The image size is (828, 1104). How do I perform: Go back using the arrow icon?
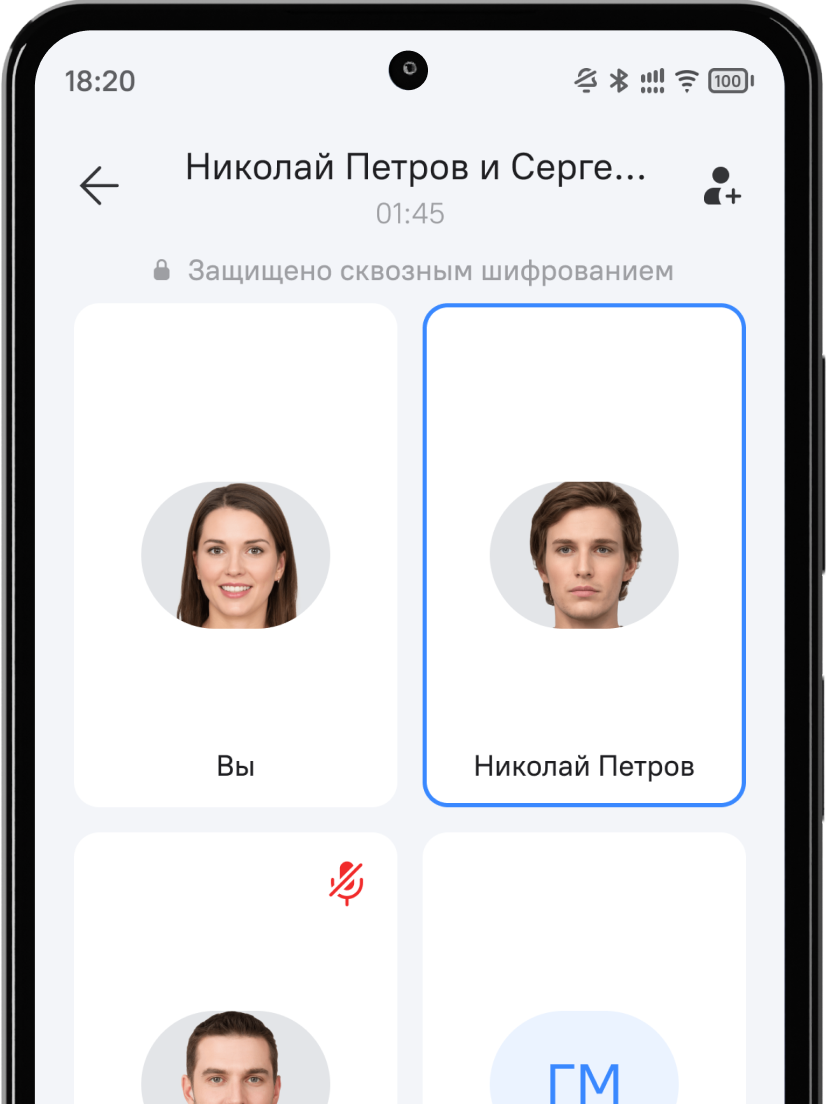click(x=99, y=186)
